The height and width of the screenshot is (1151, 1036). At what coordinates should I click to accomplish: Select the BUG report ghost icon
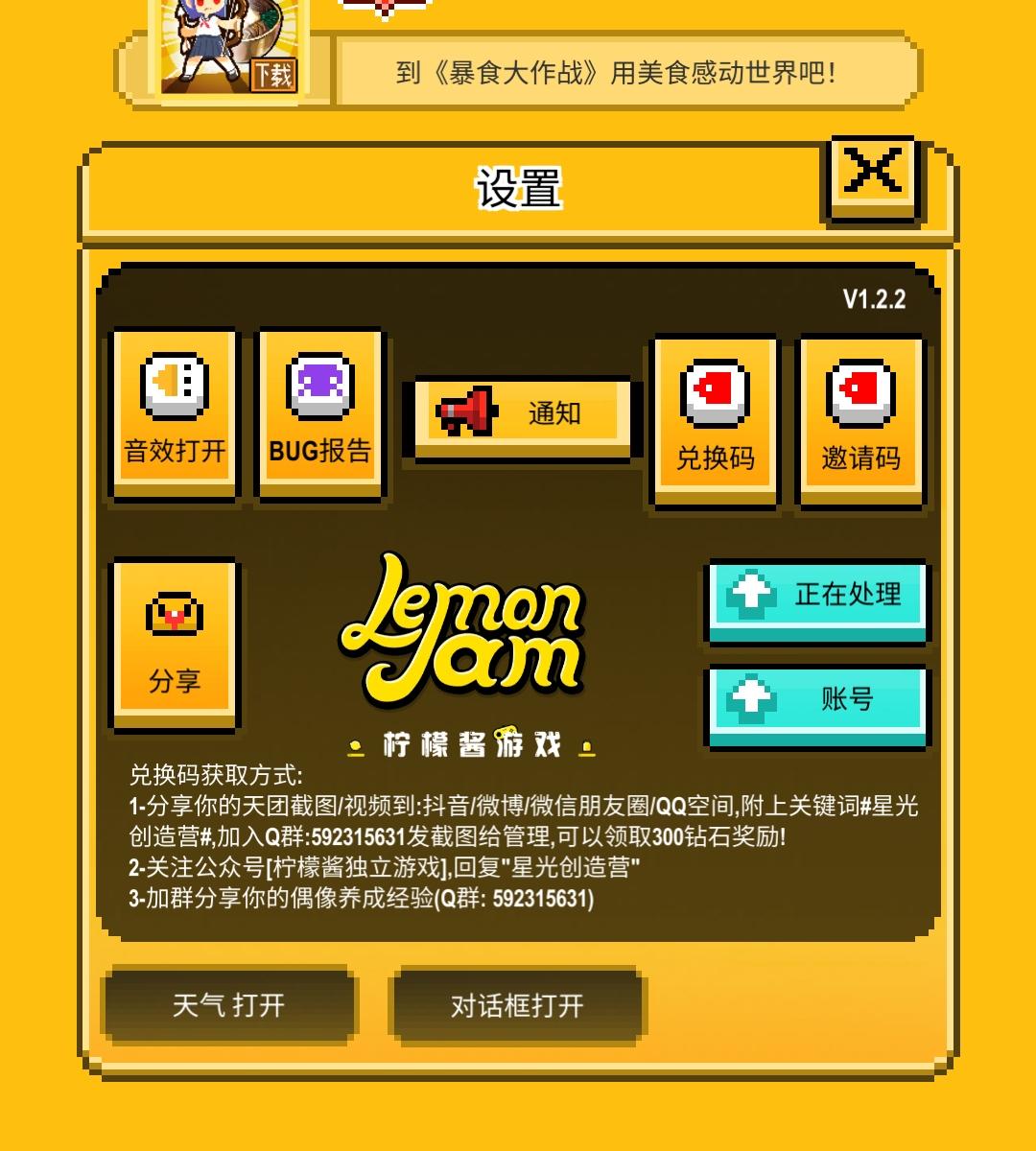[318, 386]
